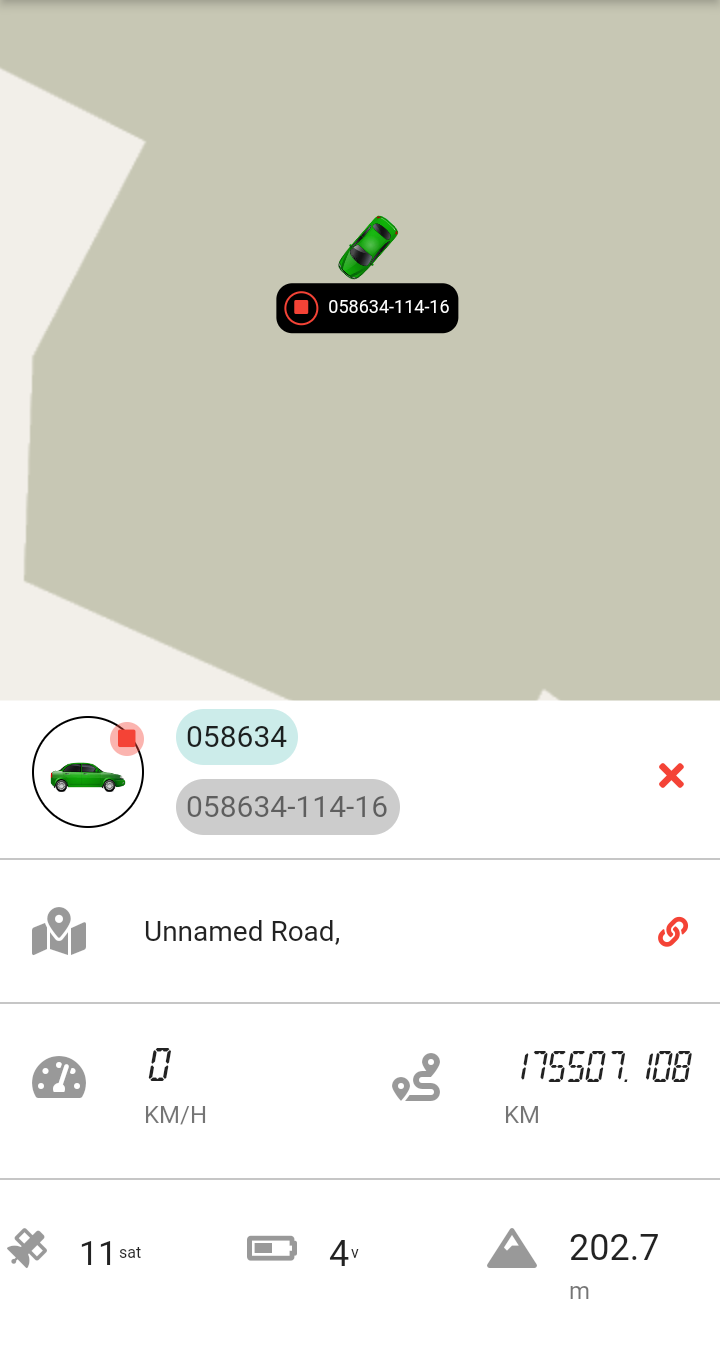The width and height of the screenshot is (720, 1345).
Task: Click the speedometer icon next to speed reading
Action: coord(59,1077)
